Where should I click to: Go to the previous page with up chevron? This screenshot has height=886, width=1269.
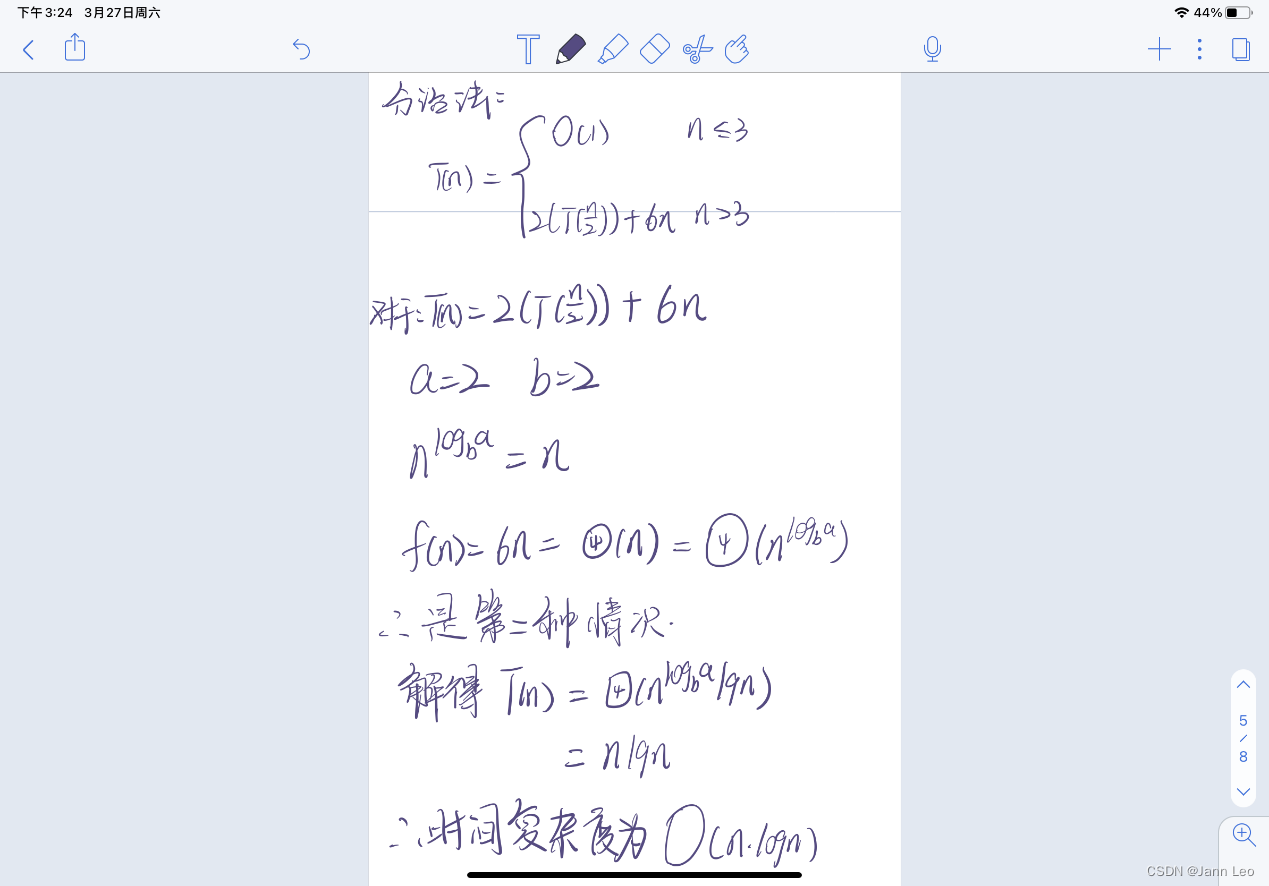pyautogui.click(x=1243, y=685)
